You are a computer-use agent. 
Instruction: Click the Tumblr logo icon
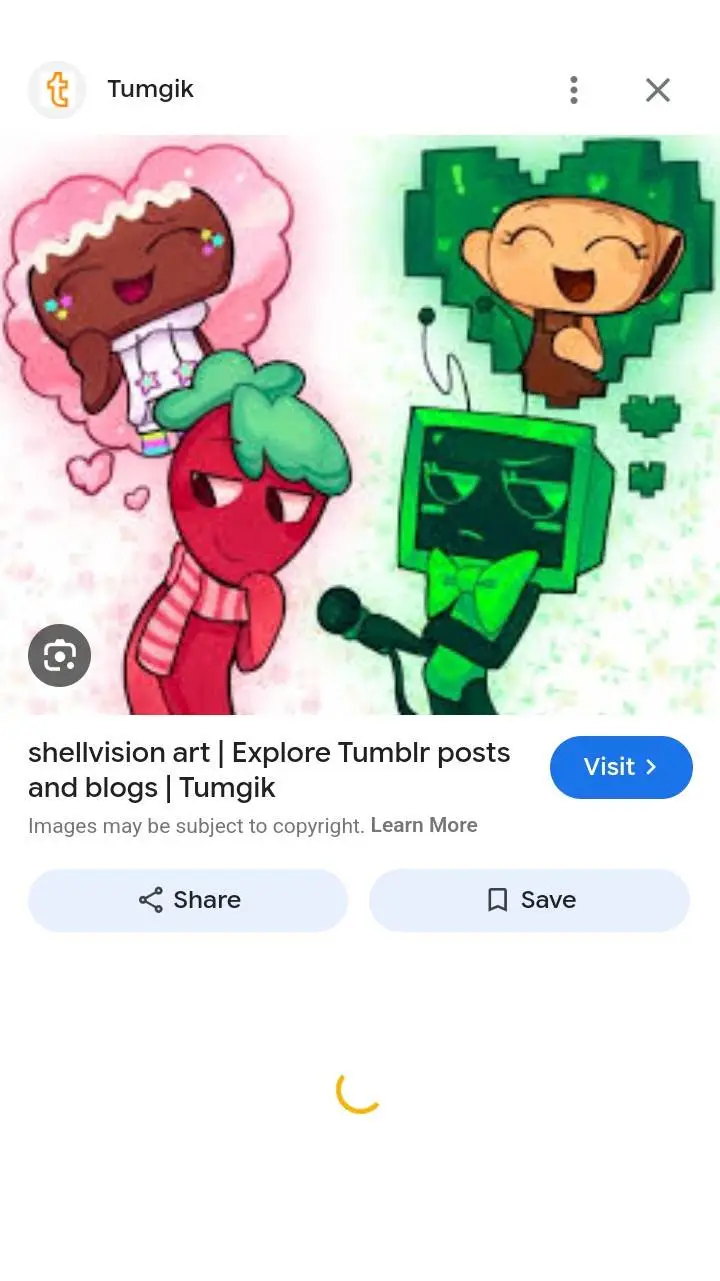coord(57,89)
